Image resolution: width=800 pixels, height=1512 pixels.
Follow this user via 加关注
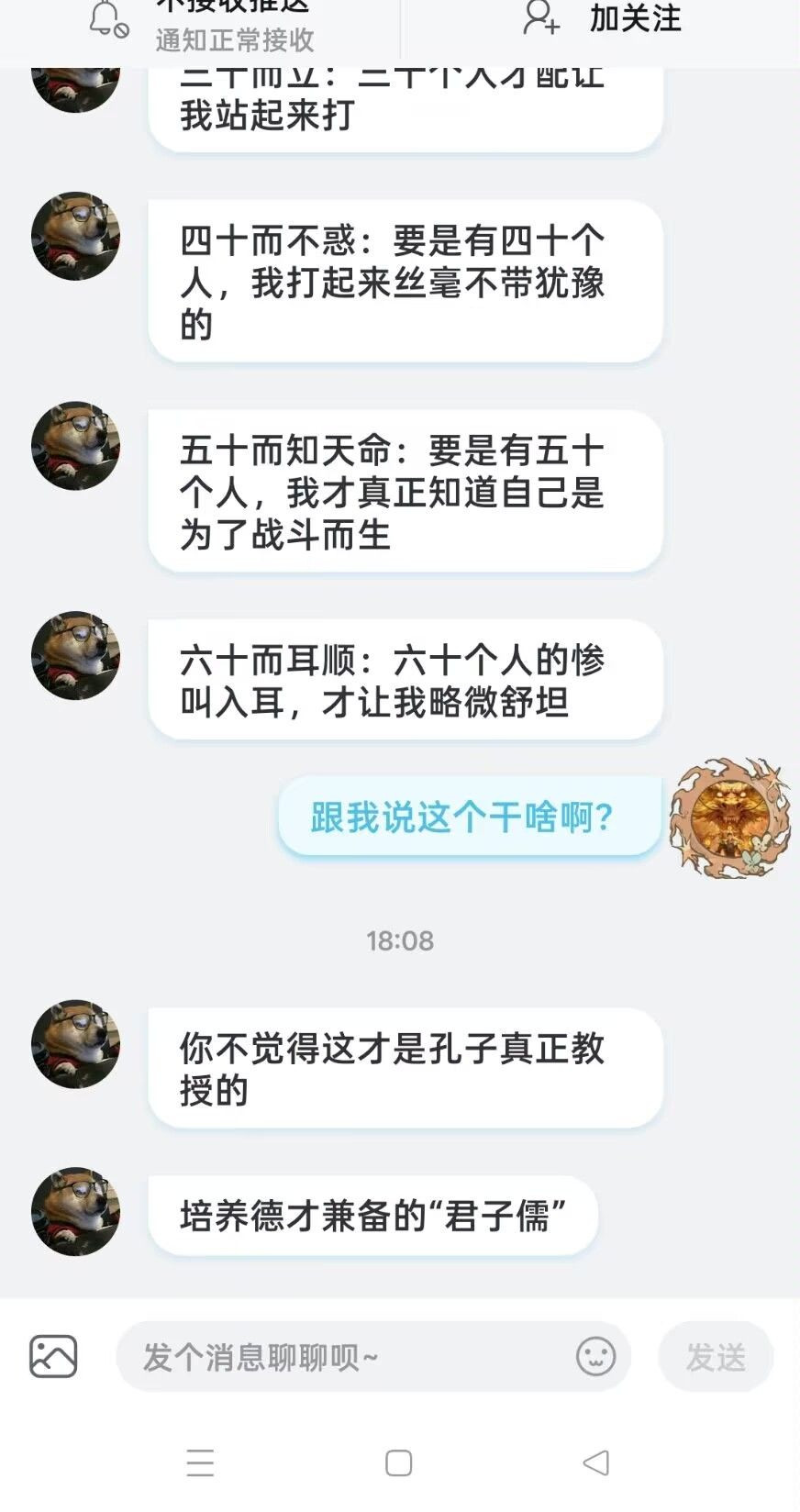602,18
